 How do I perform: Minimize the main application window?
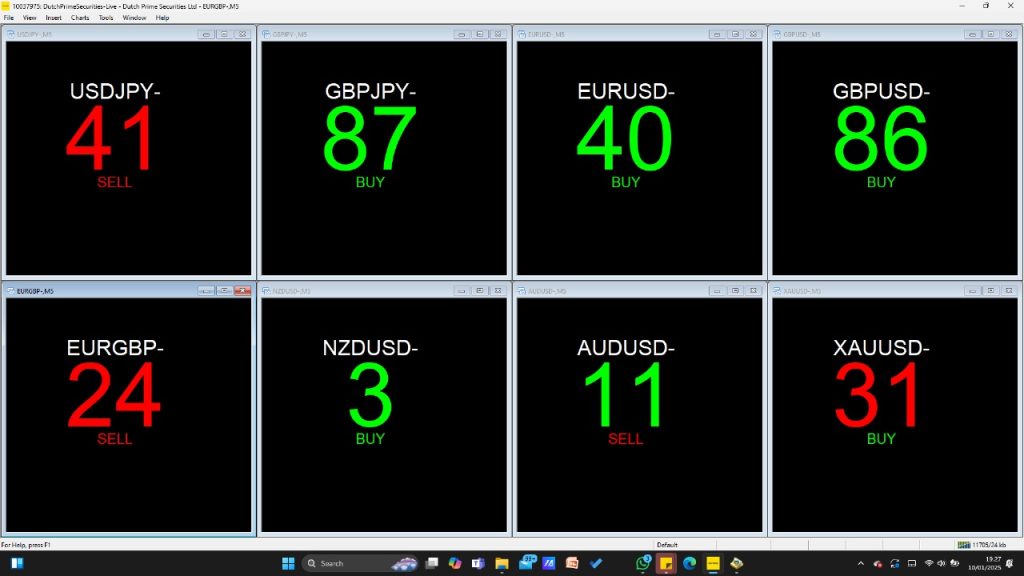tap(960, 5)
